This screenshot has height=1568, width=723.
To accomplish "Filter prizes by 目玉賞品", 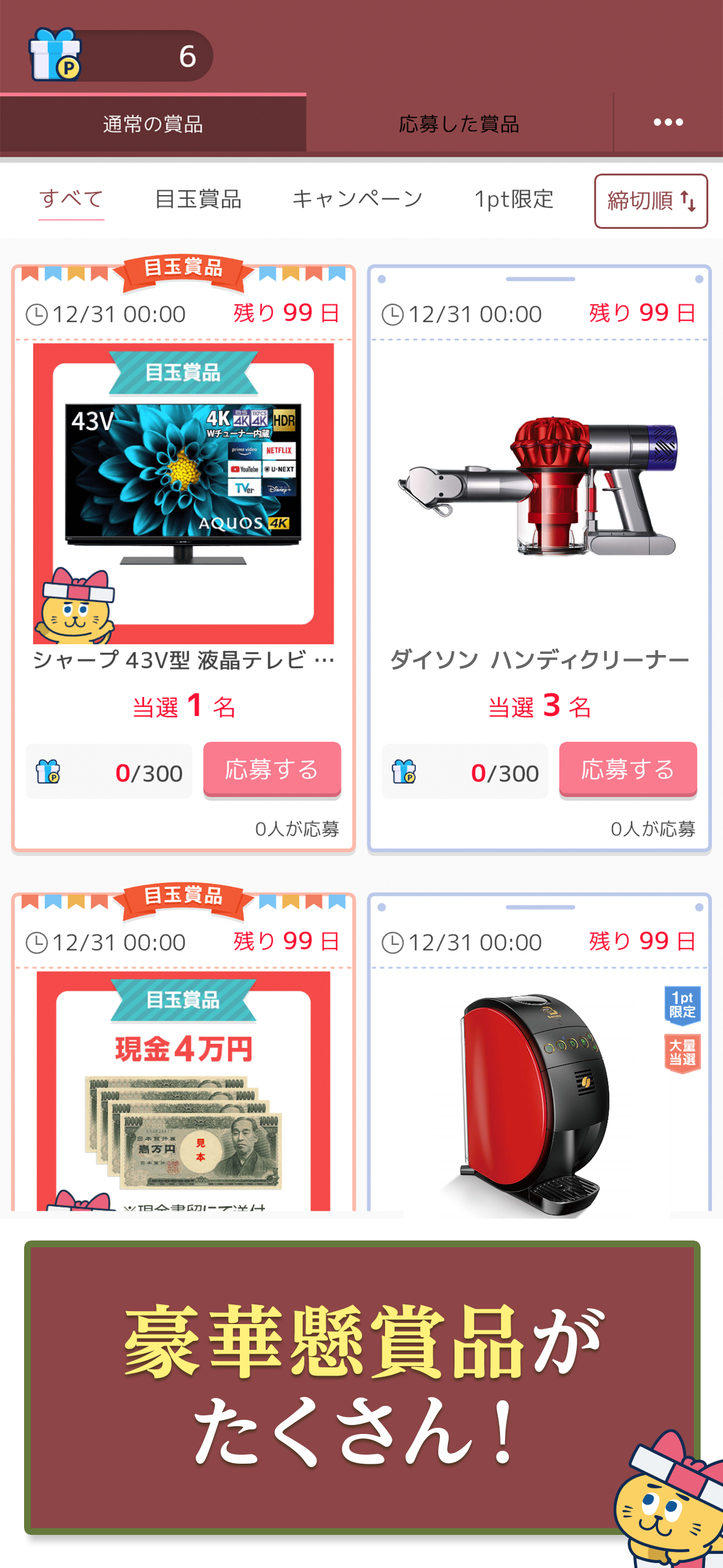I will [198, 199].
